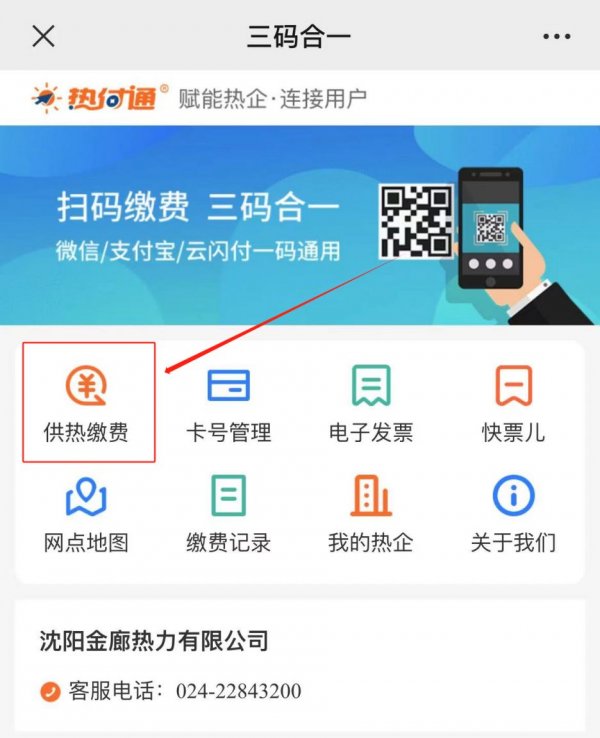View the 网点地图 outlet map

tap(86, 513)
